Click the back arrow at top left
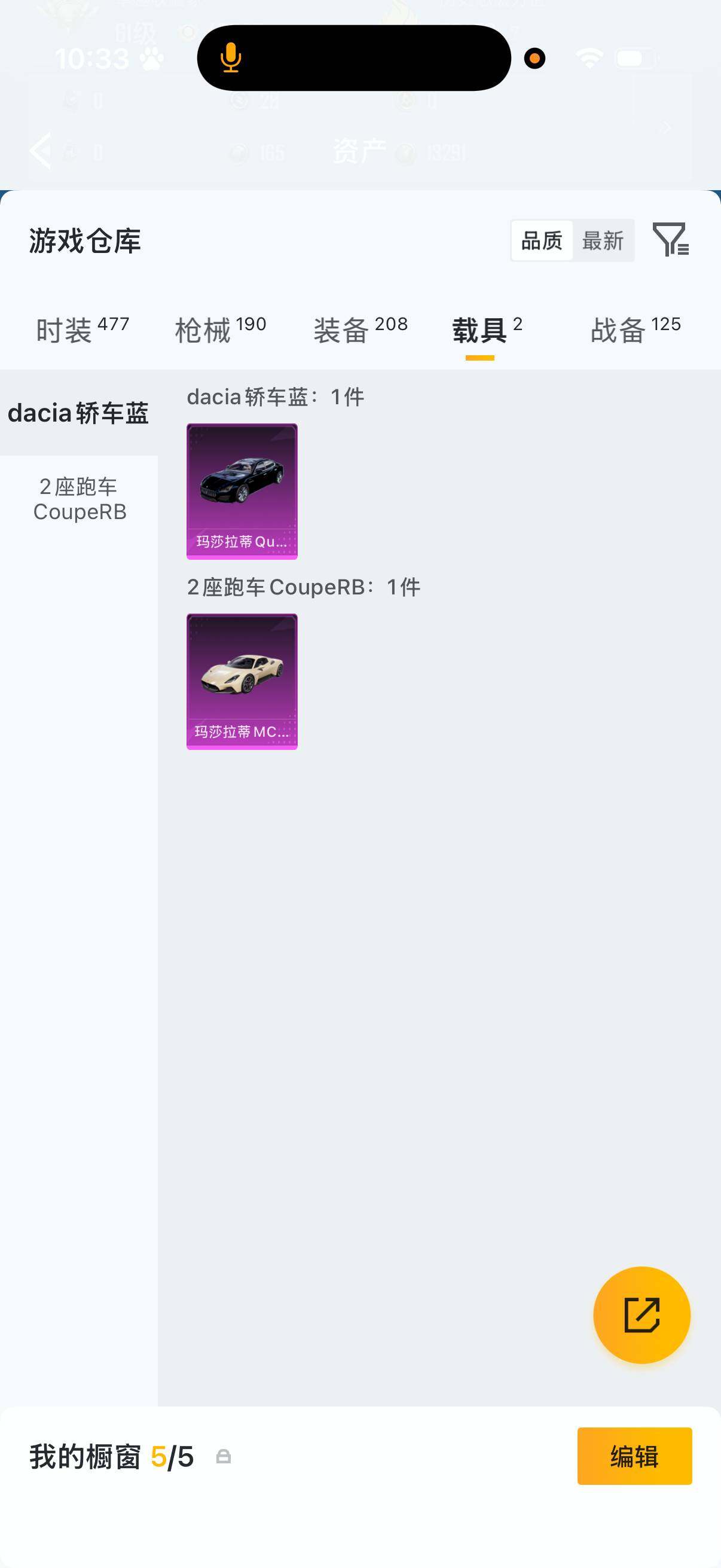This screenshot has width=721, height=1568. (x=40, y=150)
